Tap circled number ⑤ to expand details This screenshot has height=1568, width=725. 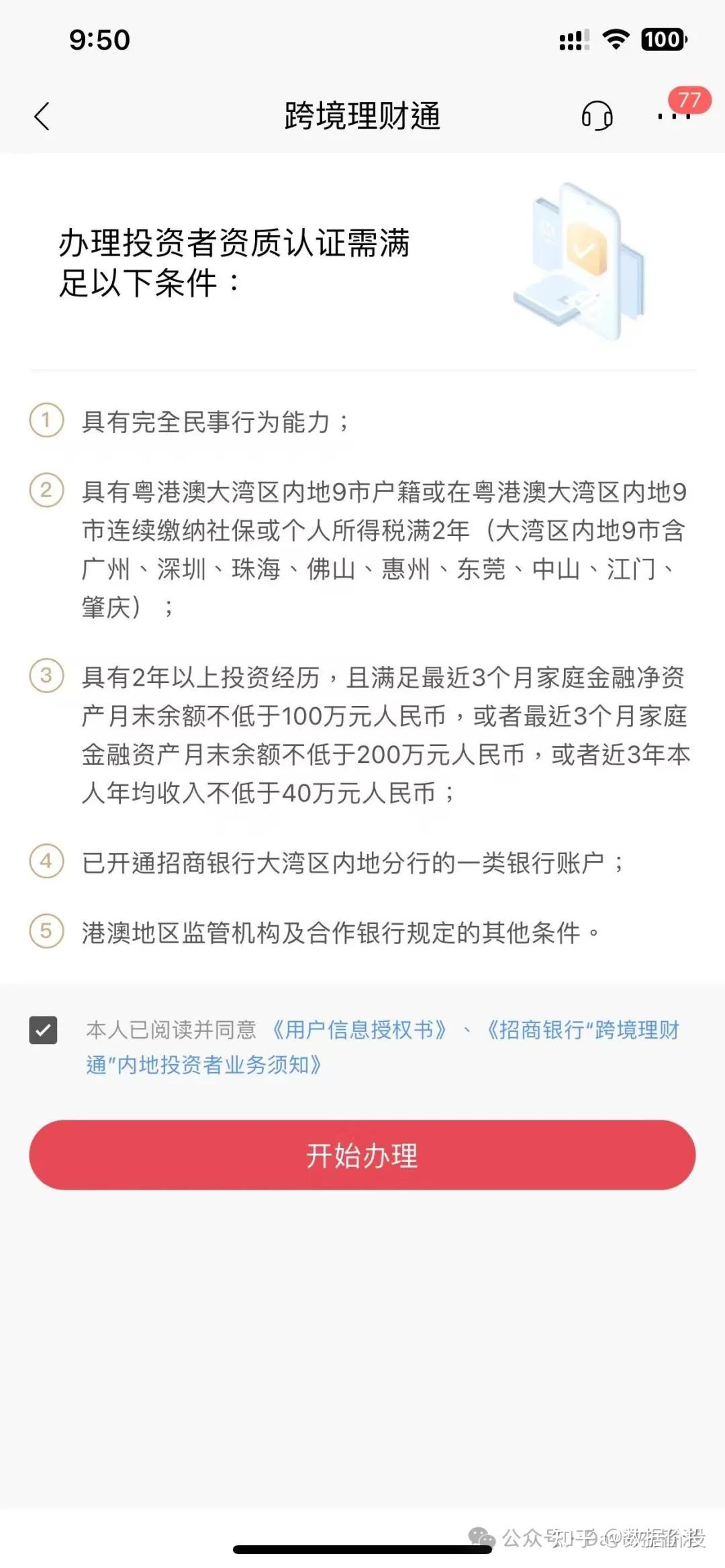point(44,928)
